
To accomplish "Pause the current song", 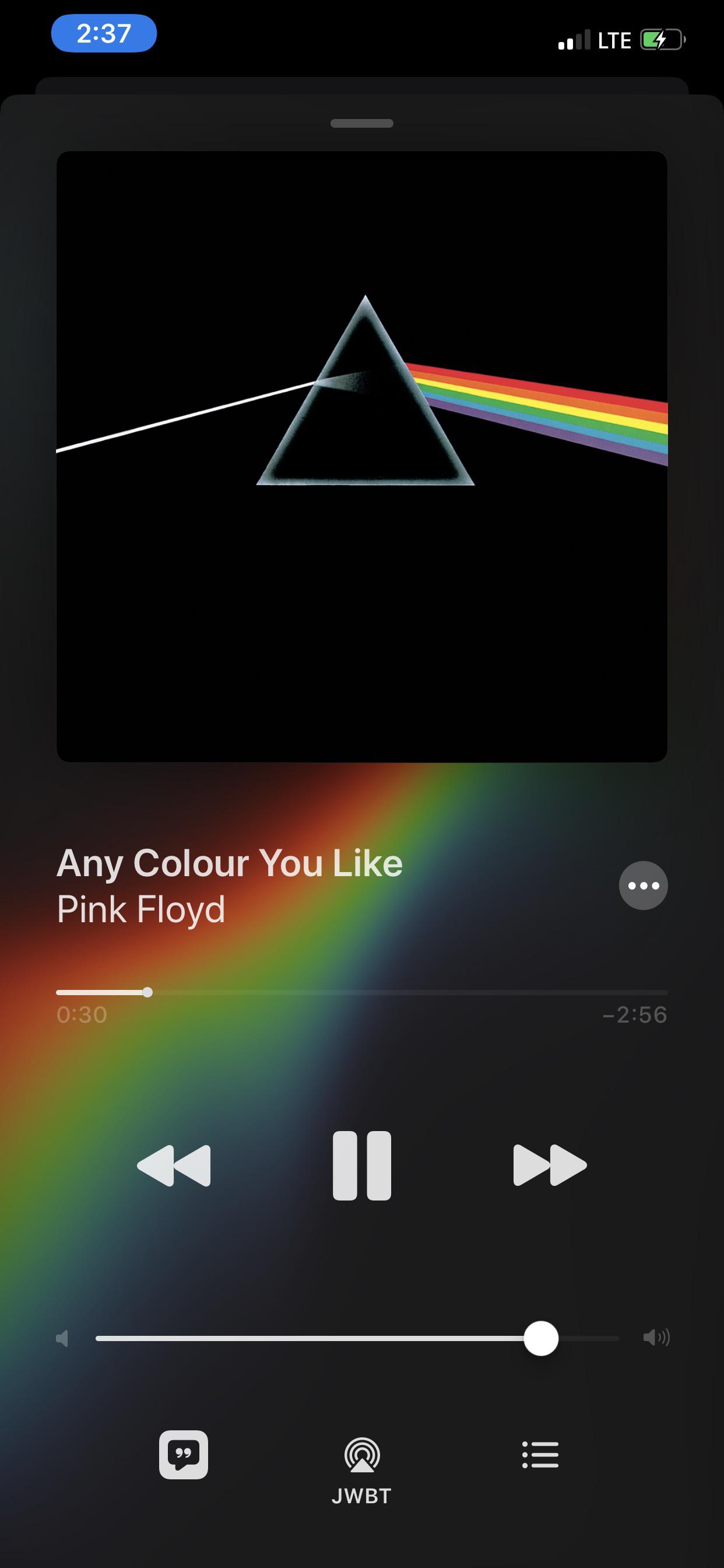I will click(x=361, y=1165).
